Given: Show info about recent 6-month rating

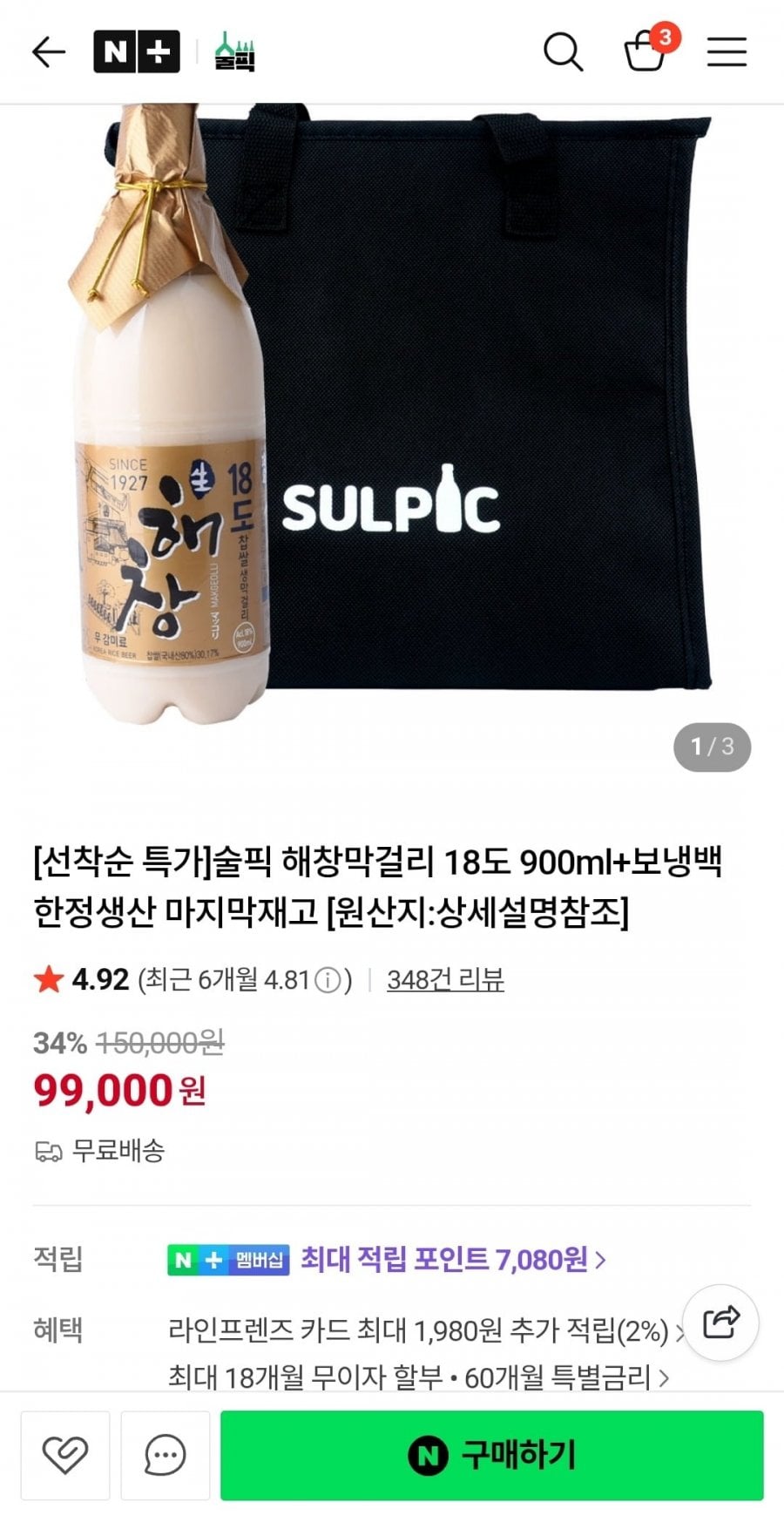Looking at the screenshot, I should pos(328,981).
